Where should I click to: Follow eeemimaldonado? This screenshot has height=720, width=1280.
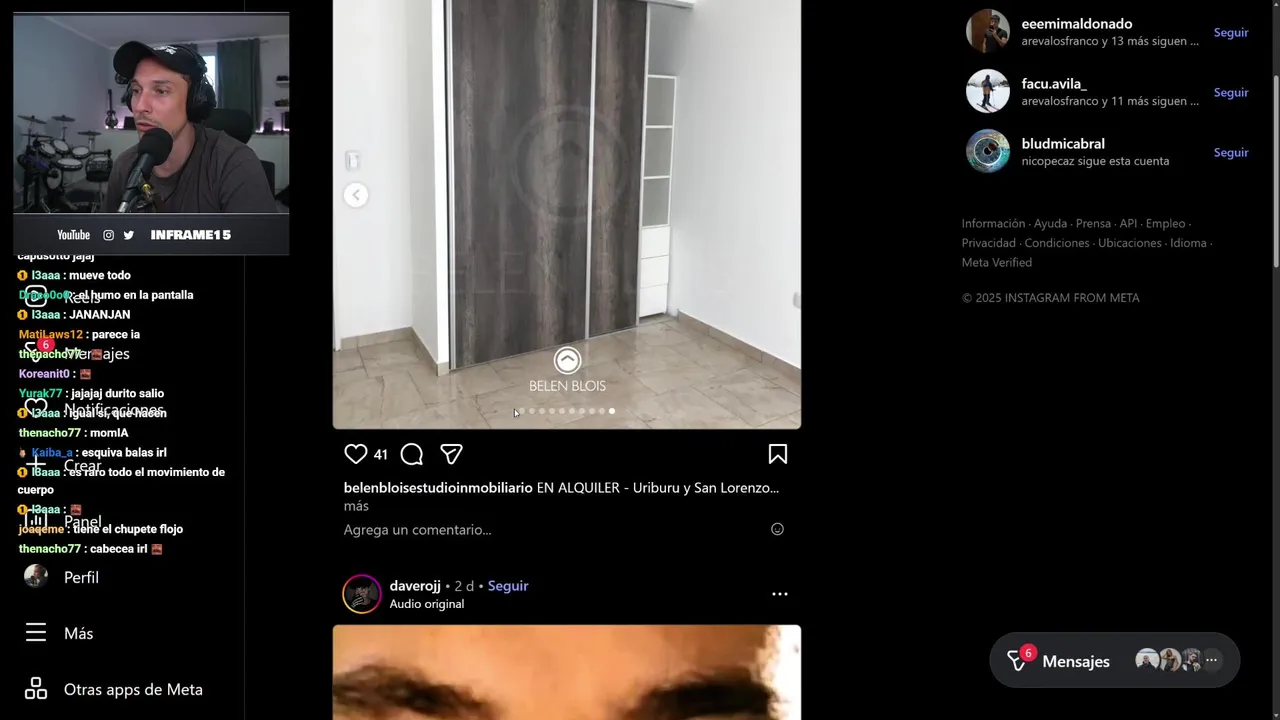click(1230, 33)
